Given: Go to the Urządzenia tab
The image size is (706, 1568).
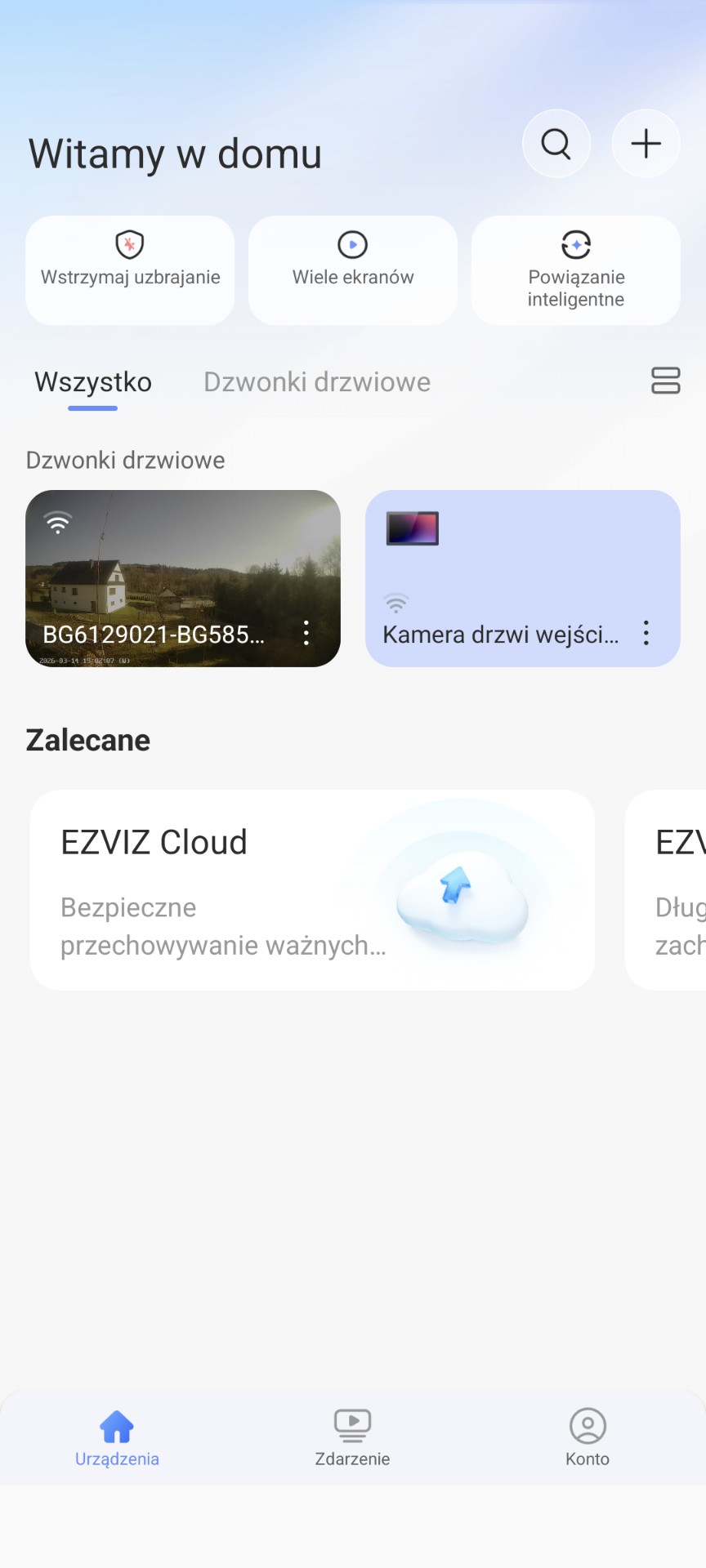Looking at the screenshot, I should pyautogui.click(x=117, y=1437).
